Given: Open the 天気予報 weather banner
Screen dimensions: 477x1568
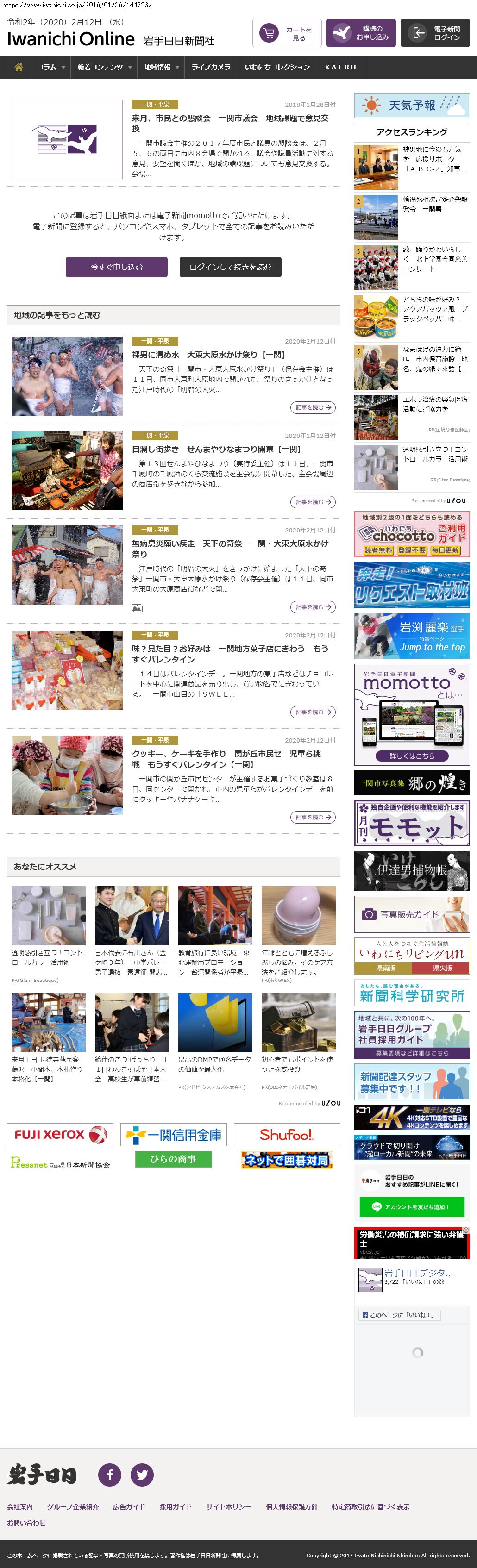Looking at the screenshot, I should coord(412,105).
